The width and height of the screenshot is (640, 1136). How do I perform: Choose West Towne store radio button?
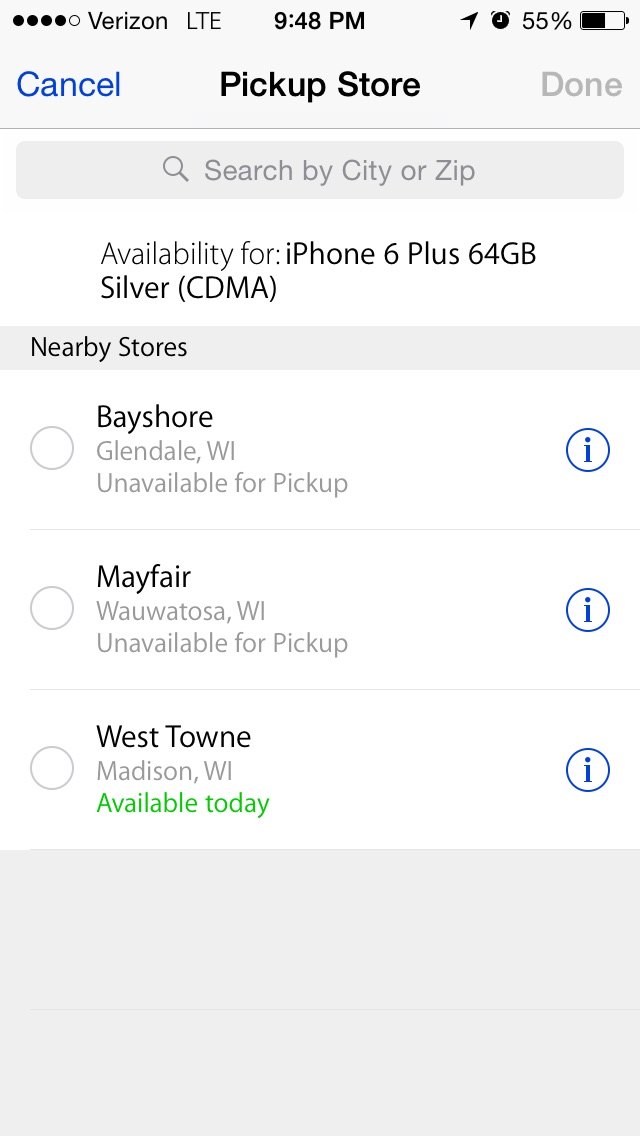click(x=51, y=768)
